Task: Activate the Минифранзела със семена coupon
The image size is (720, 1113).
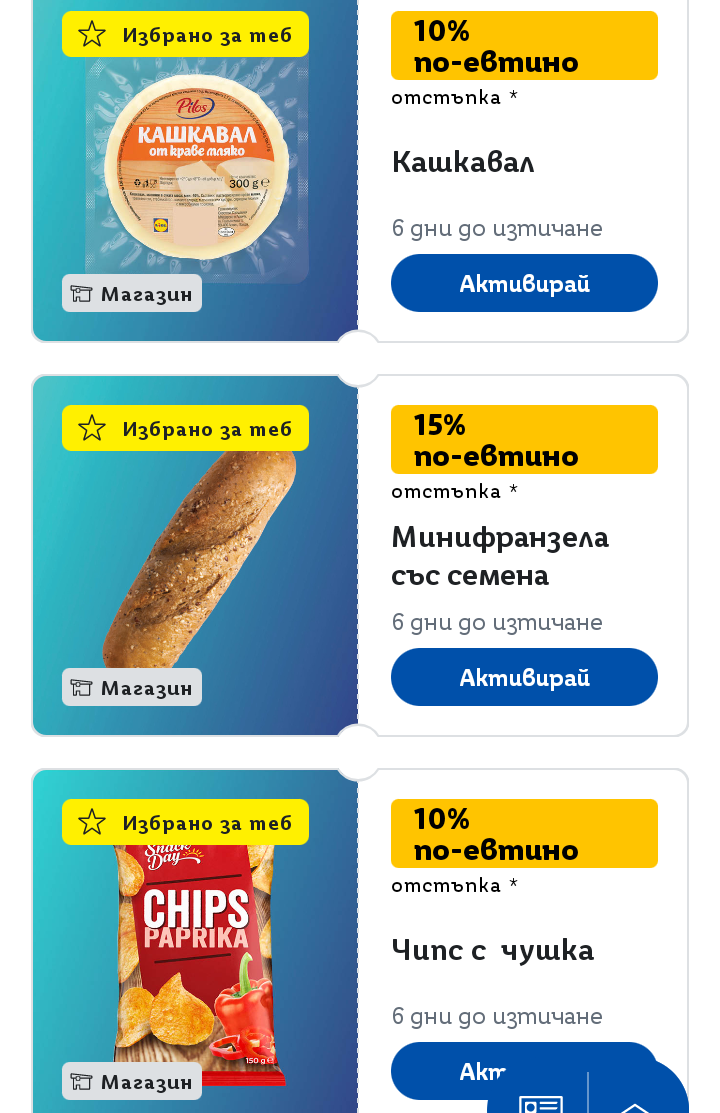Action: point(524,677)
